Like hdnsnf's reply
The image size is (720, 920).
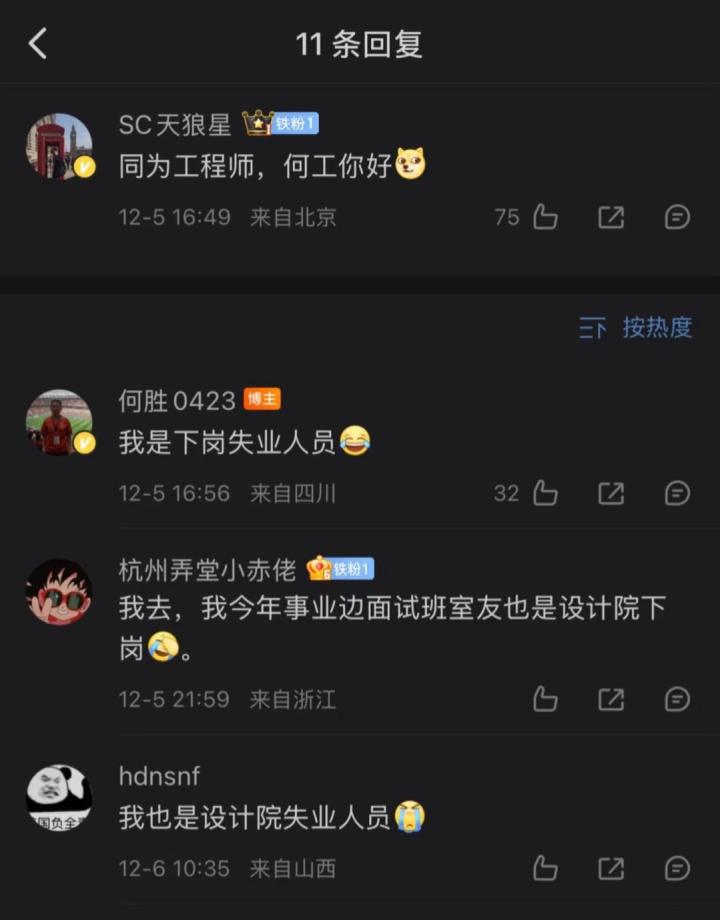click(545, 868)
